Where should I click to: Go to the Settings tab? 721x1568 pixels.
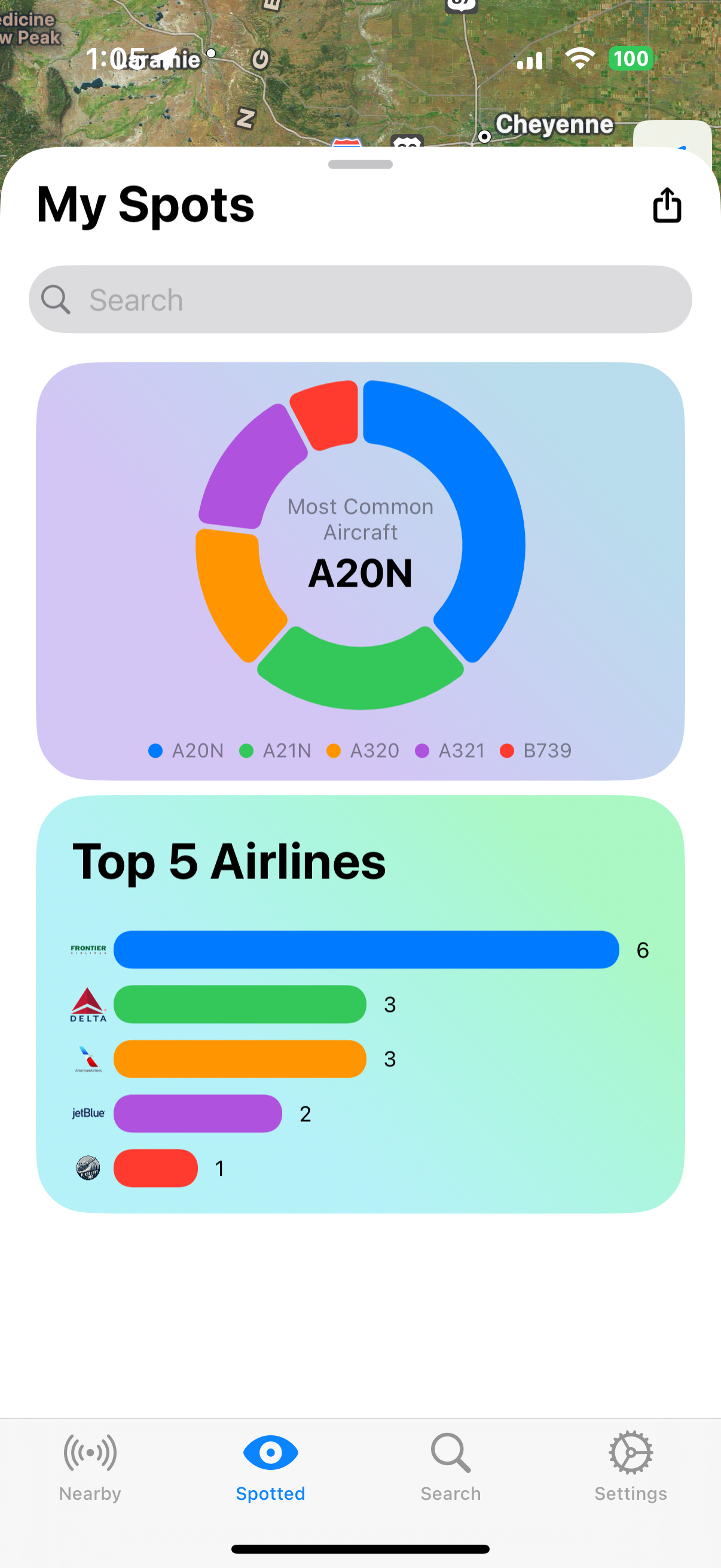click(630, 1467)
